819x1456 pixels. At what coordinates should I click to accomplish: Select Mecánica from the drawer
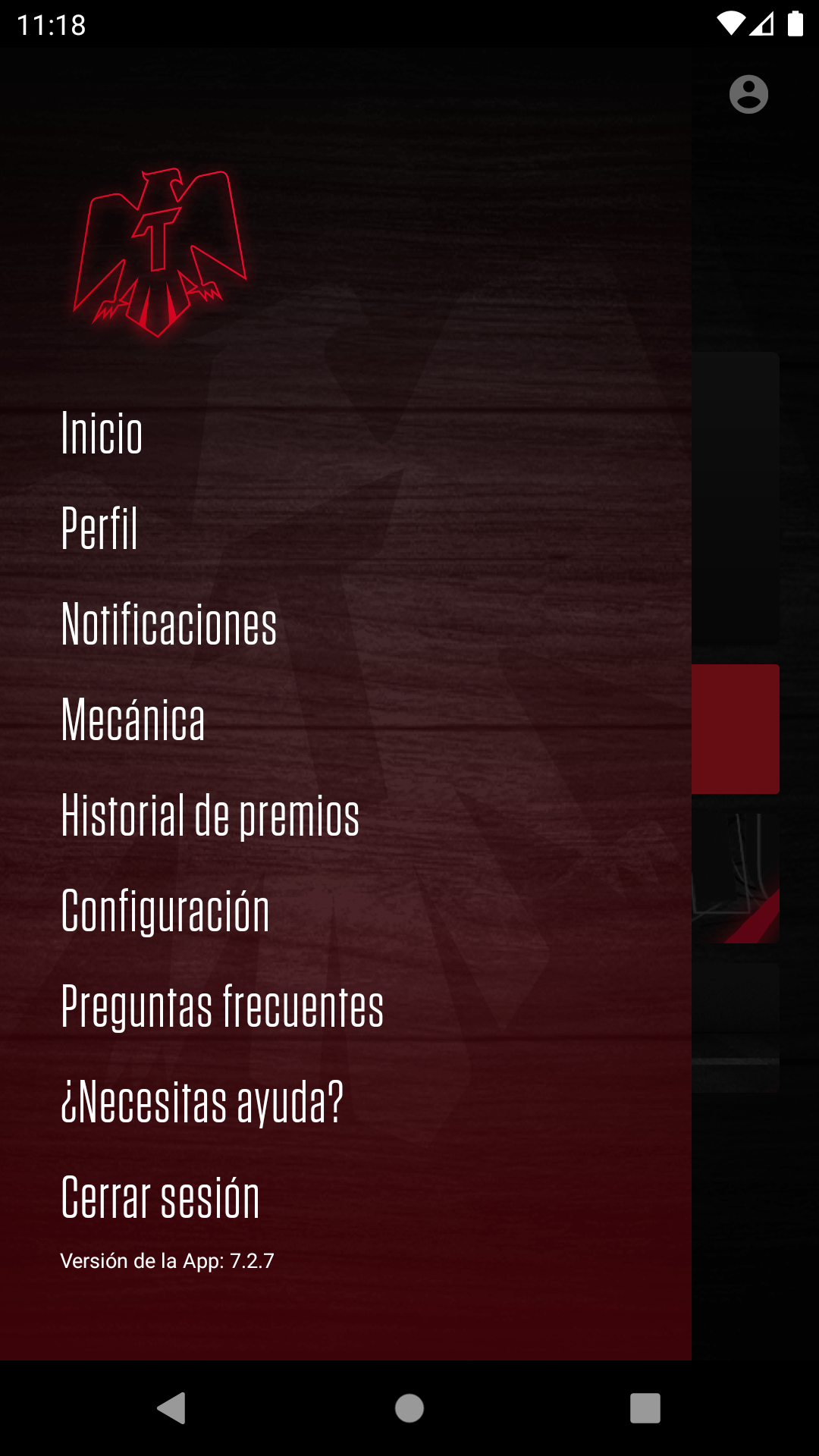click(x=133, y=720)
